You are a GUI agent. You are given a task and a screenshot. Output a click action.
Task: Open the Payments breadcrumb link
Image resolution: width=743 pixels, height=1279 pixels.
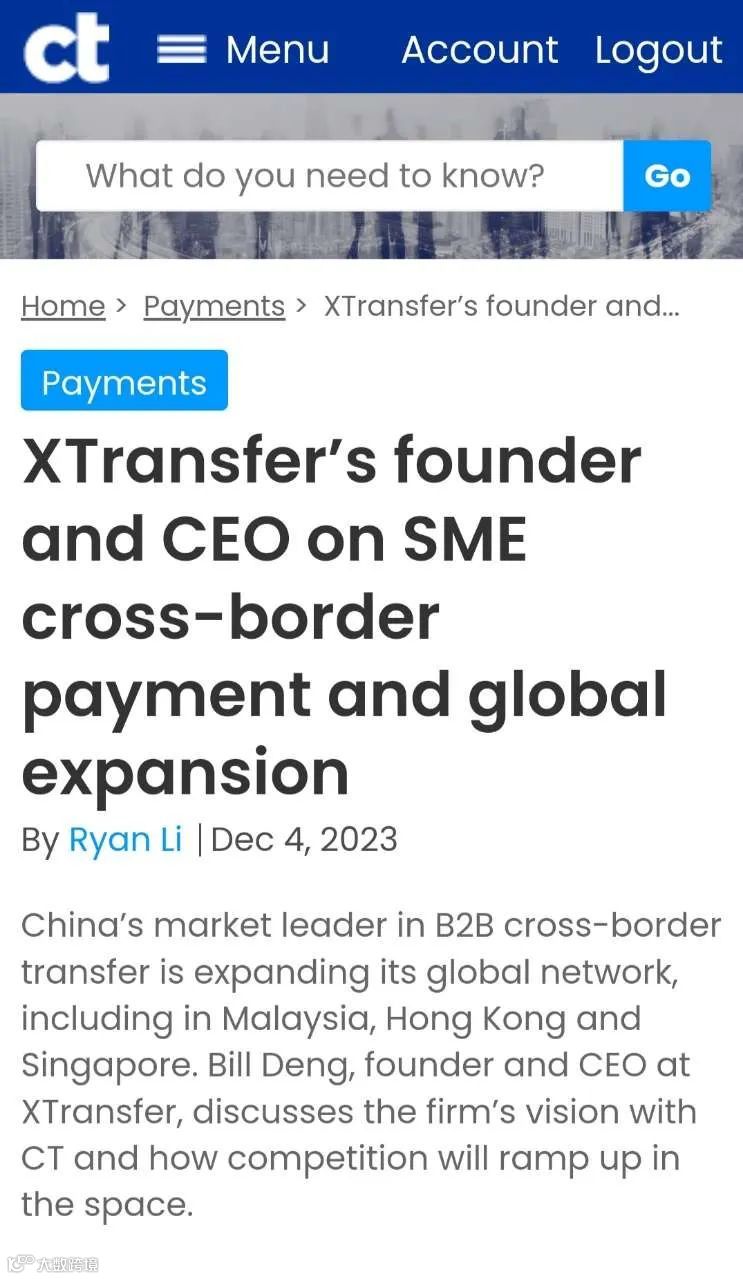click(214, 306)
